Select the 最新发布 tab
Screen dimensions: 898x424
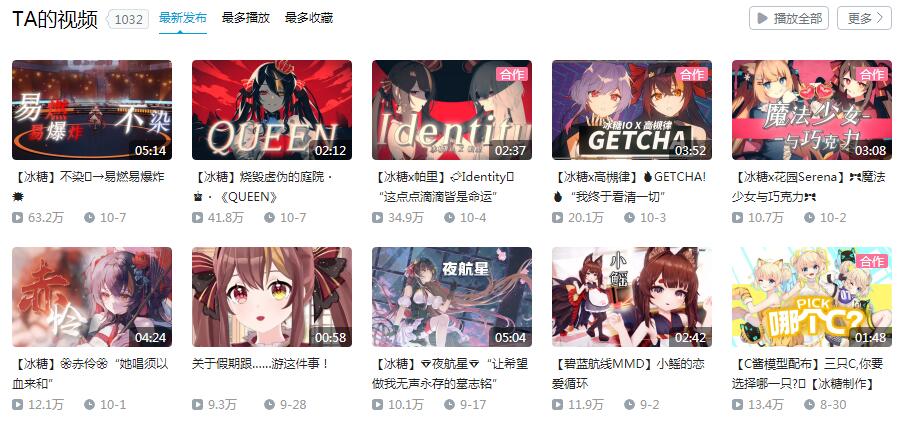click(183, 18)
